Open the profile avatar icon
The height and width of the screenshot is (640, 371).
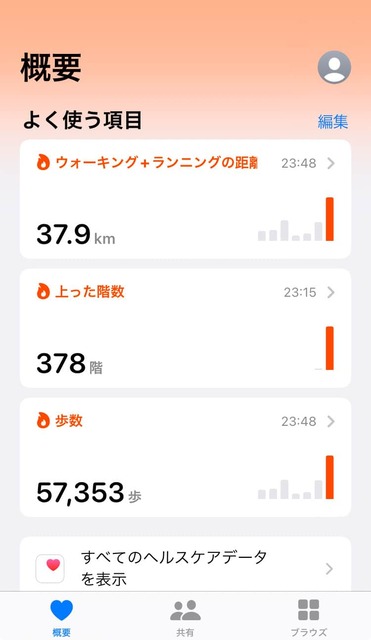(334, 67)
